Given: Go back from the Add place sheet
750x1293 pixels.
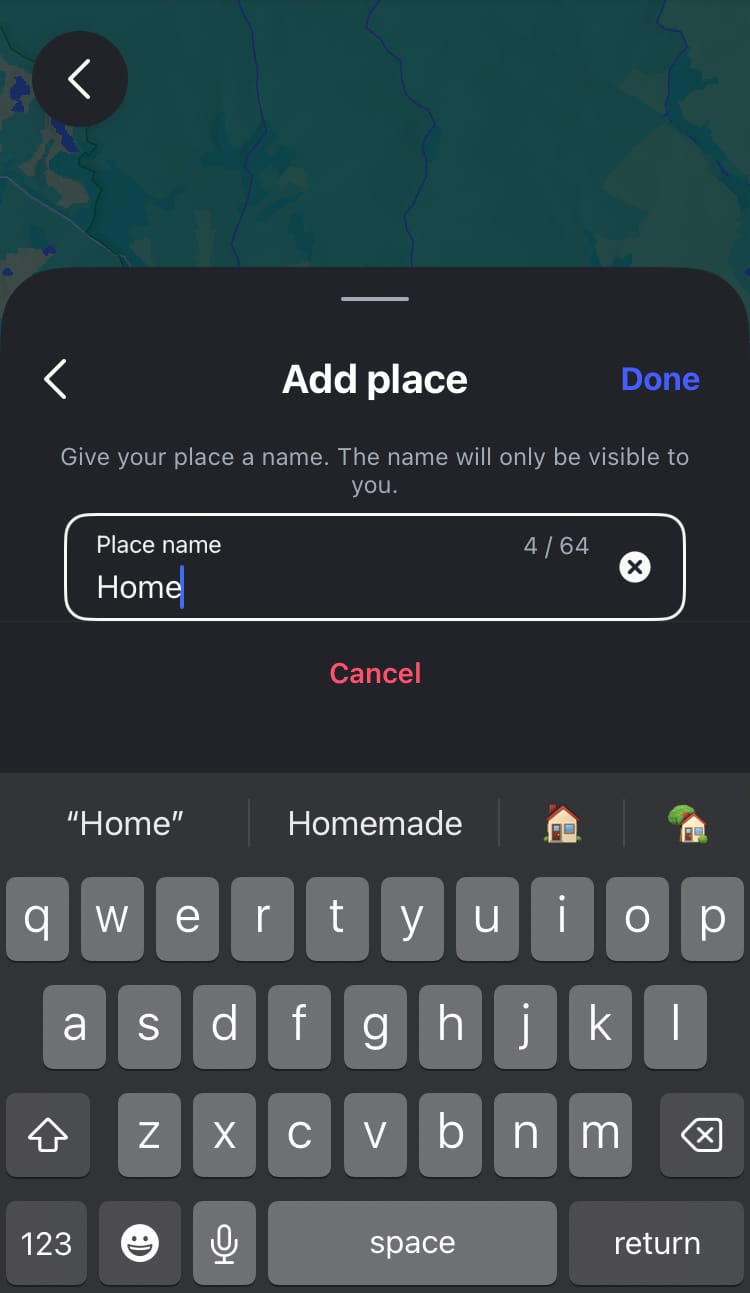Looking at the screenshot, I should 56,379.
